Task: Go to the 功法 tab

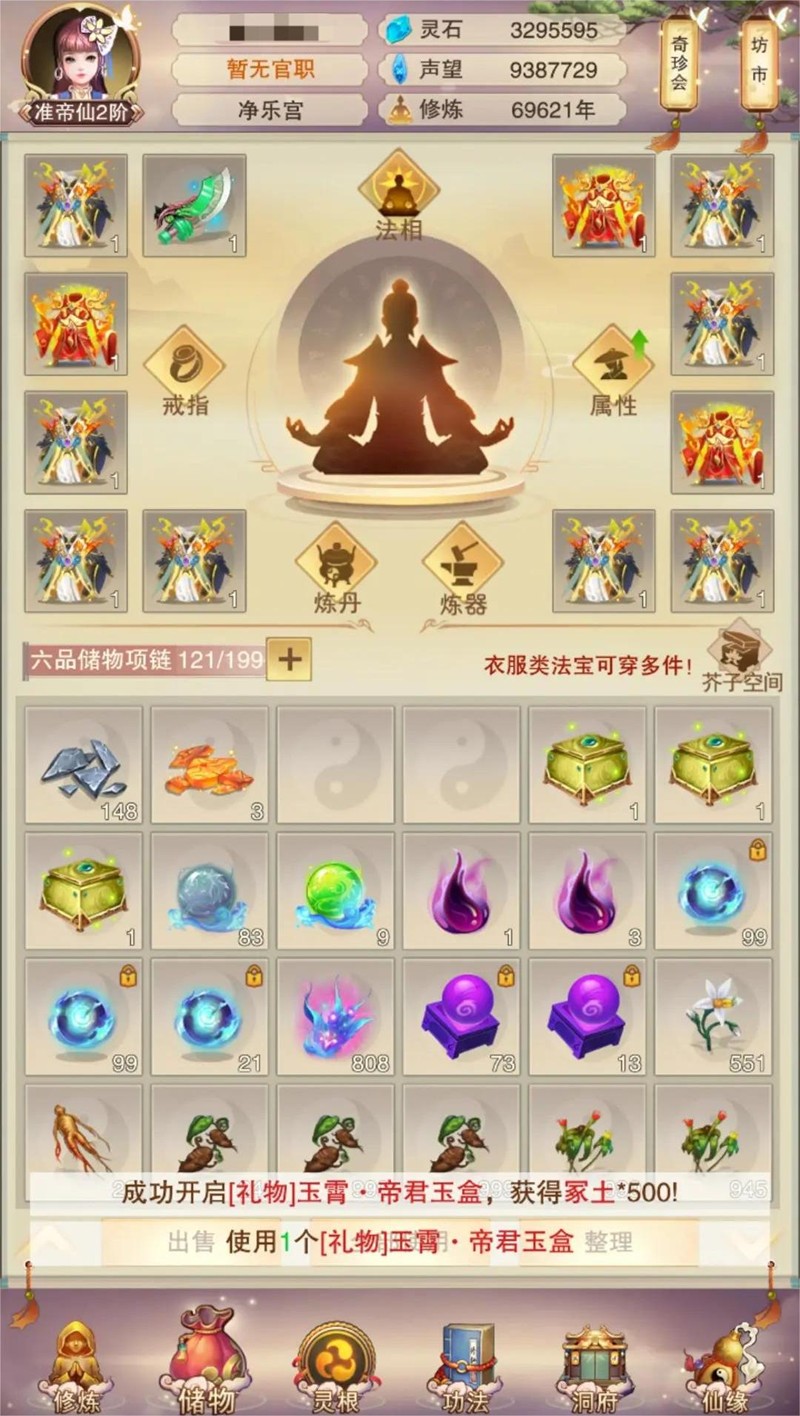Action: (466, 1360)
